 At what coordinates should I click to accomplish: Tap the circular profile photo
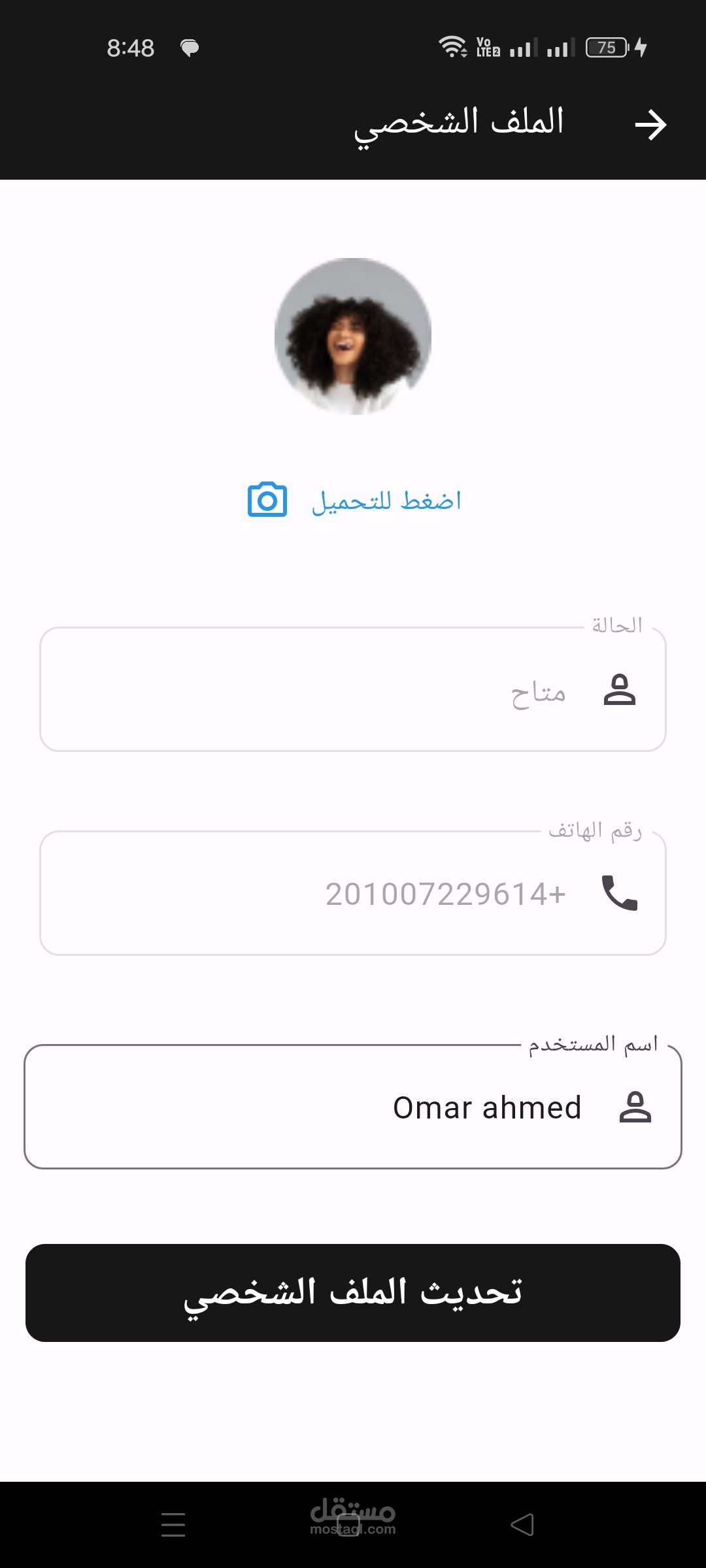tap(353, 336)
